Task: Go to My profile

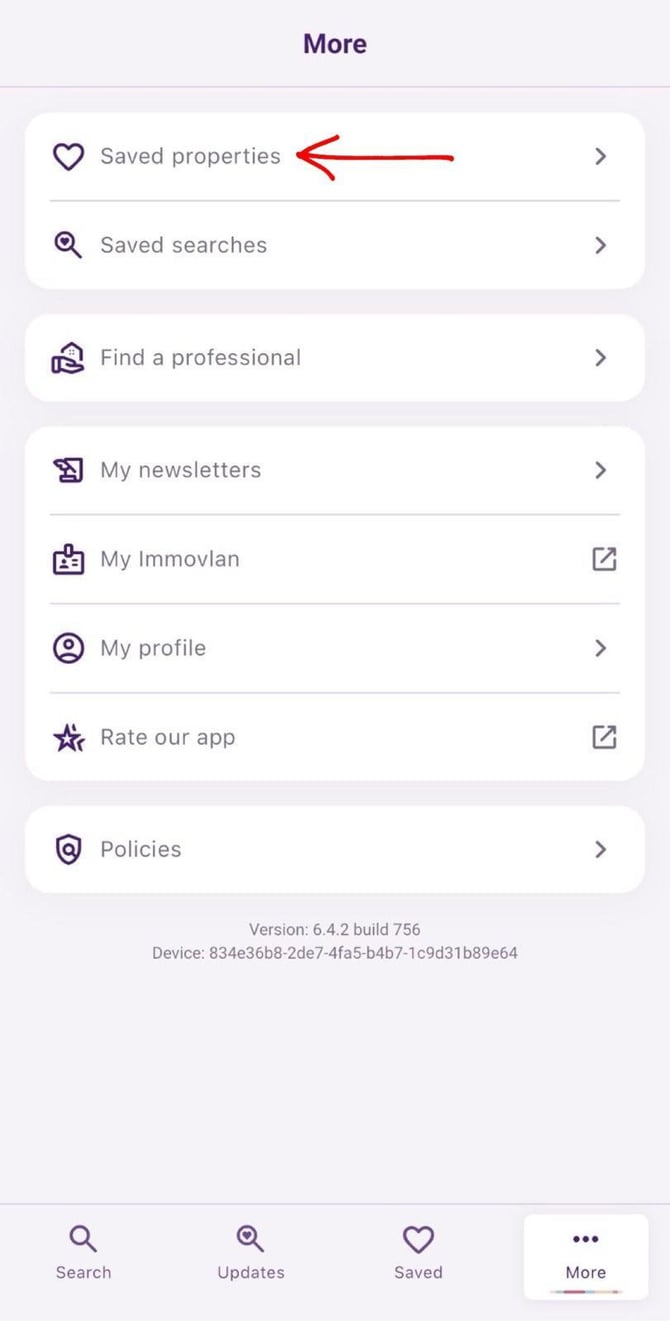Action: (x=153, y=648)
